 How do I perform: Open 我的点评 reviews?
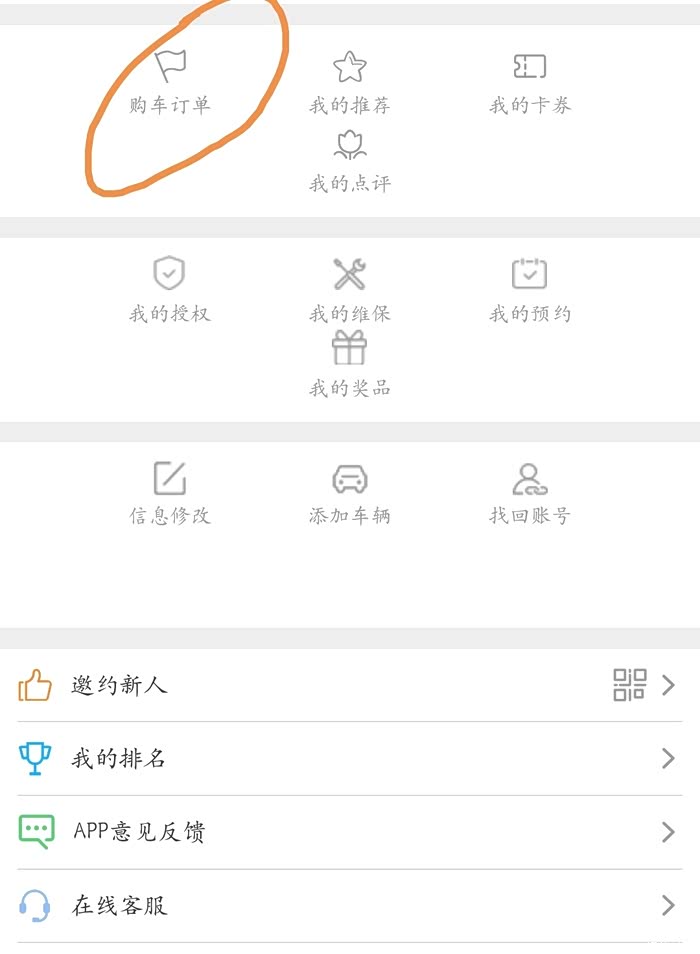[x=349, y=162]
